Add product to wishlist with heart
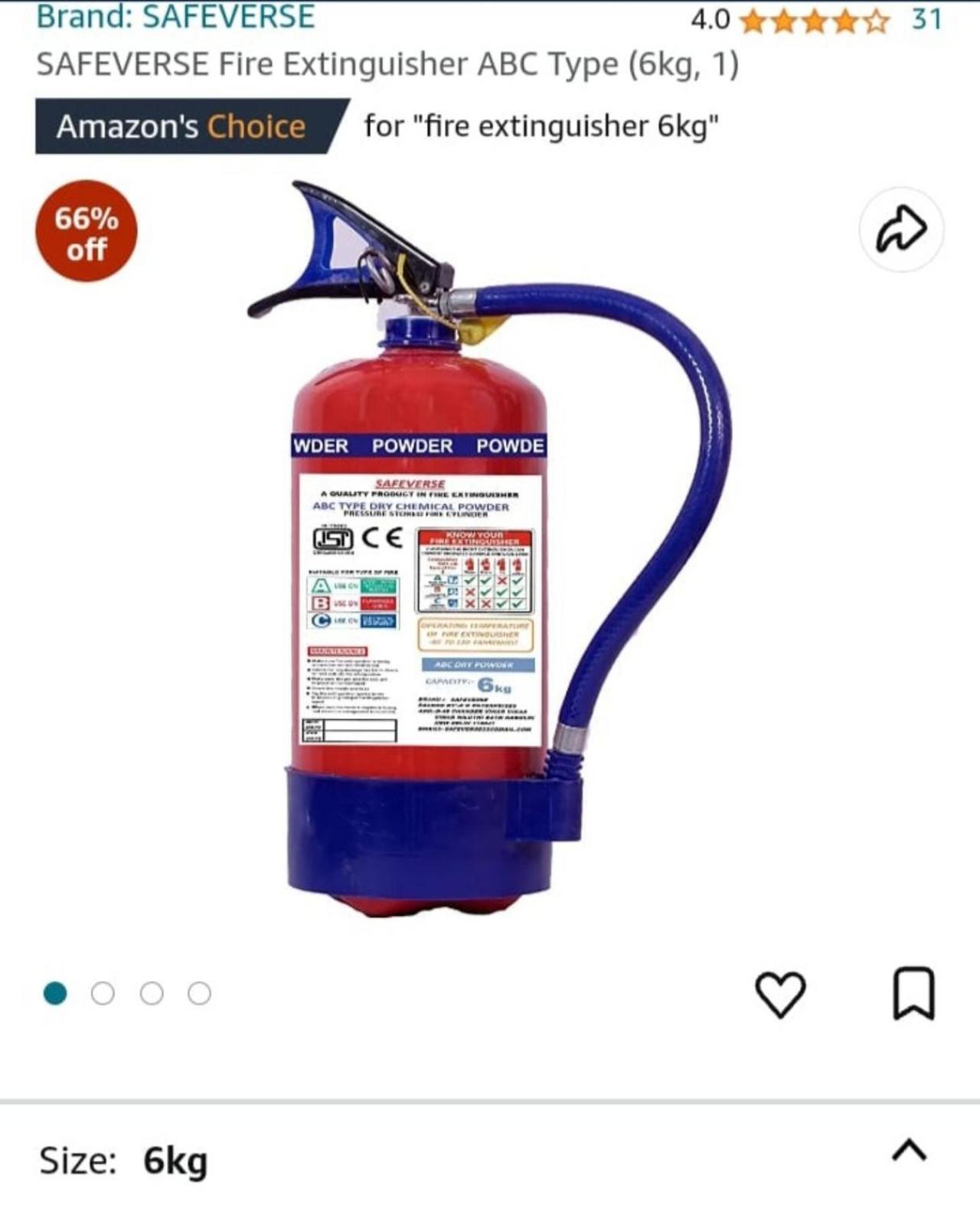 point(780,994)
